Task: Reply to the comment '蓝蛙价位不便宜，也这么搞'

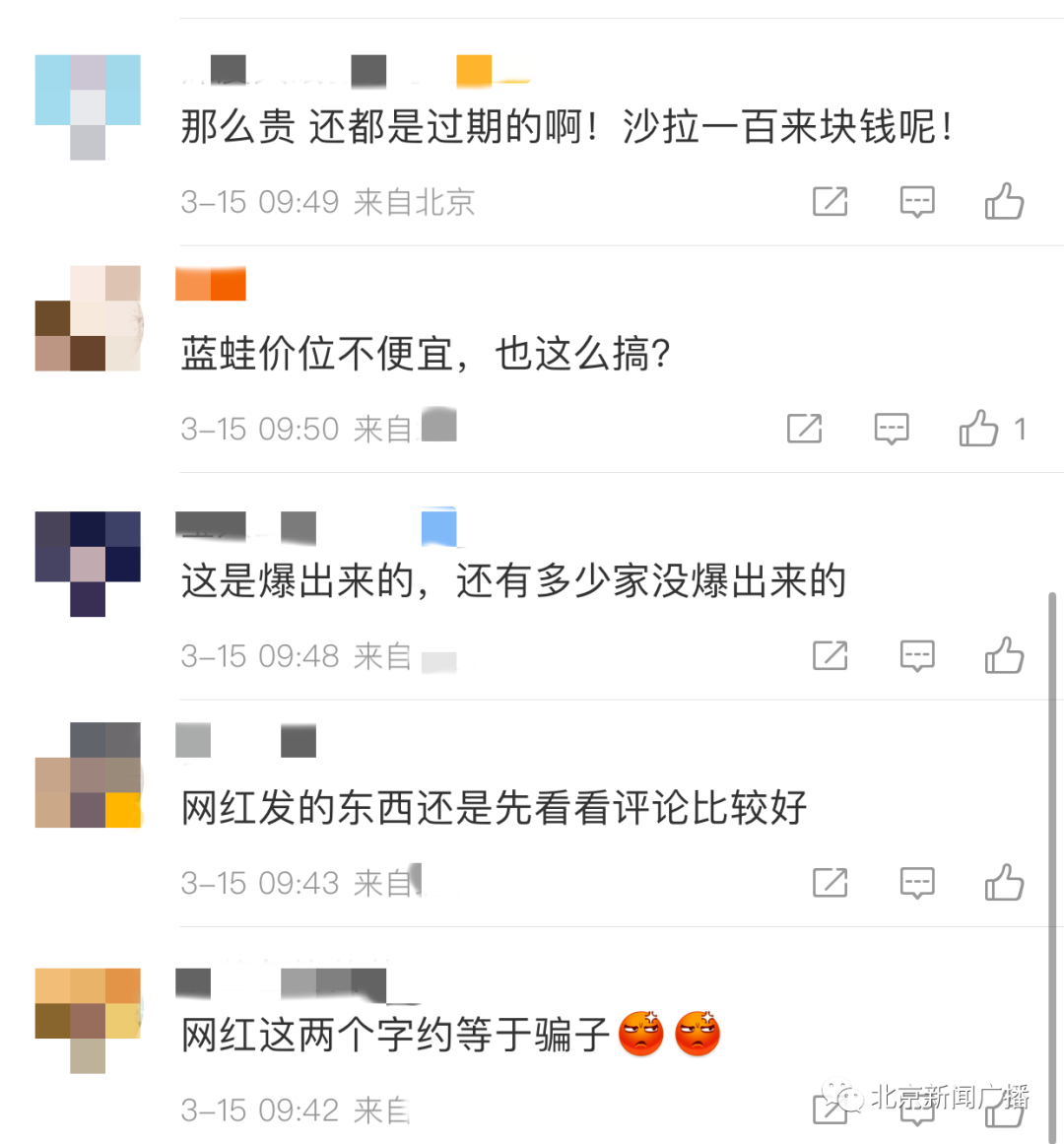Action: [x=892, y=429]
